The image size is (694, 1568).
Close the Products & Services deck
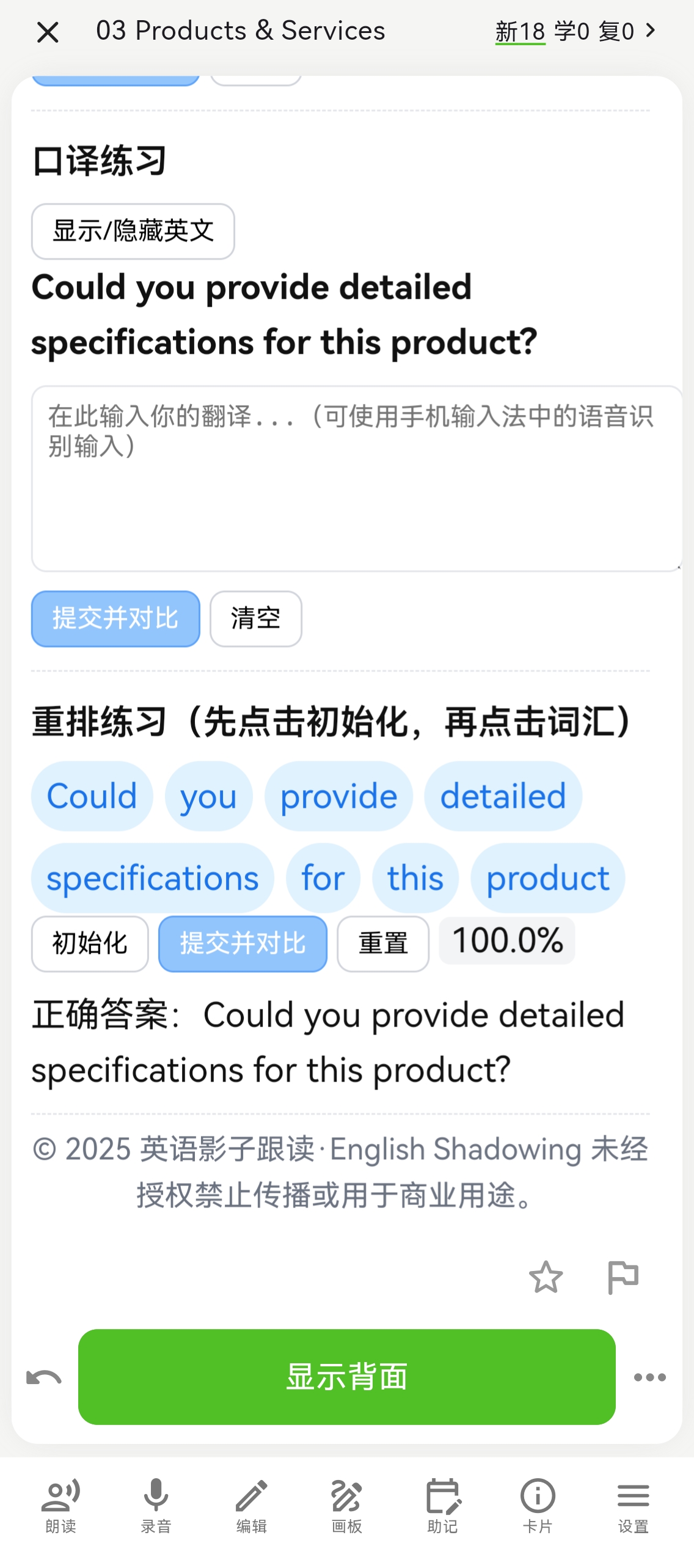48,32
